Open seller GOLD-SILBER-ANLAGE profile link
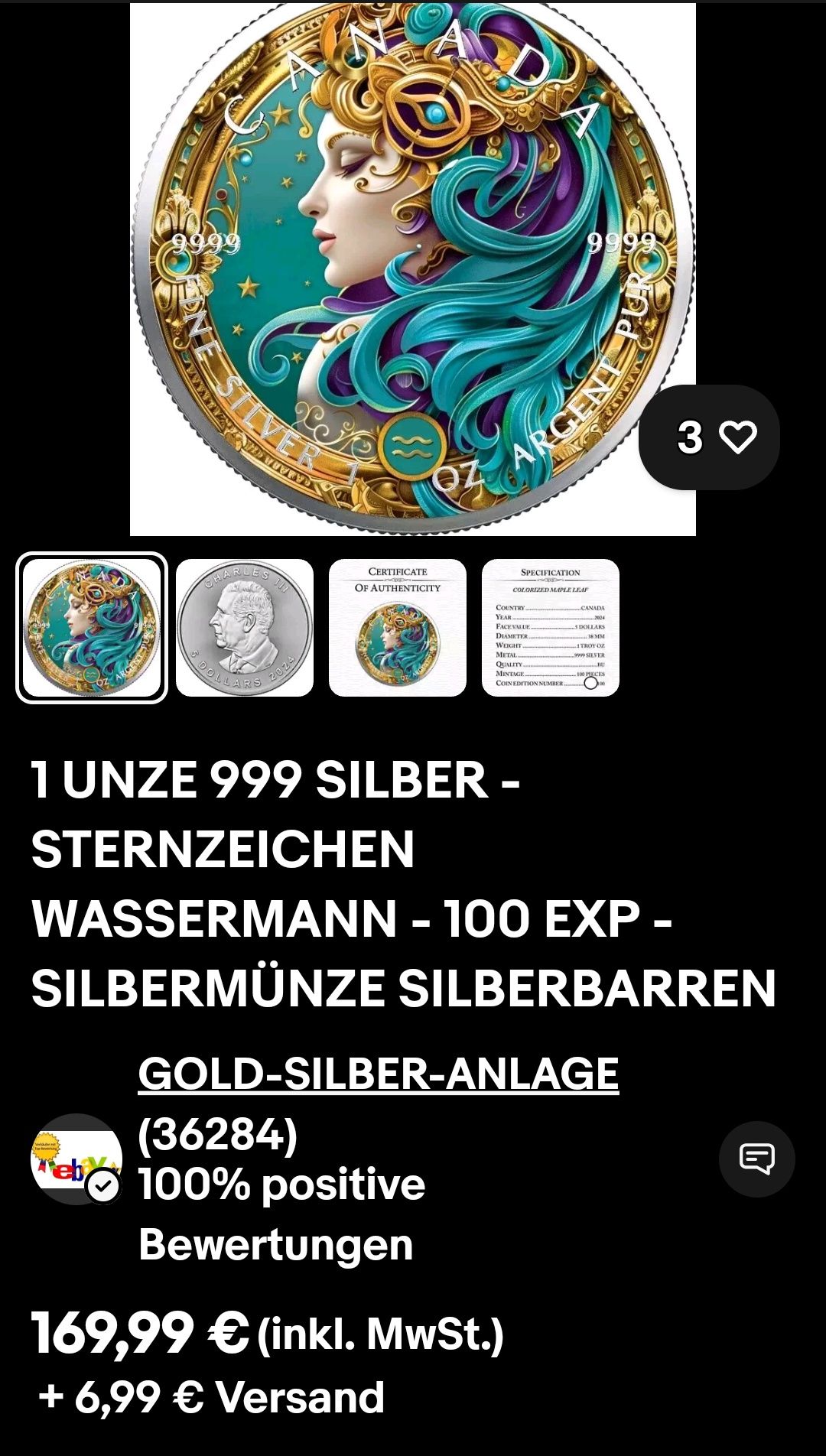The image size is (826, 1456). [x=378, y=1074]
